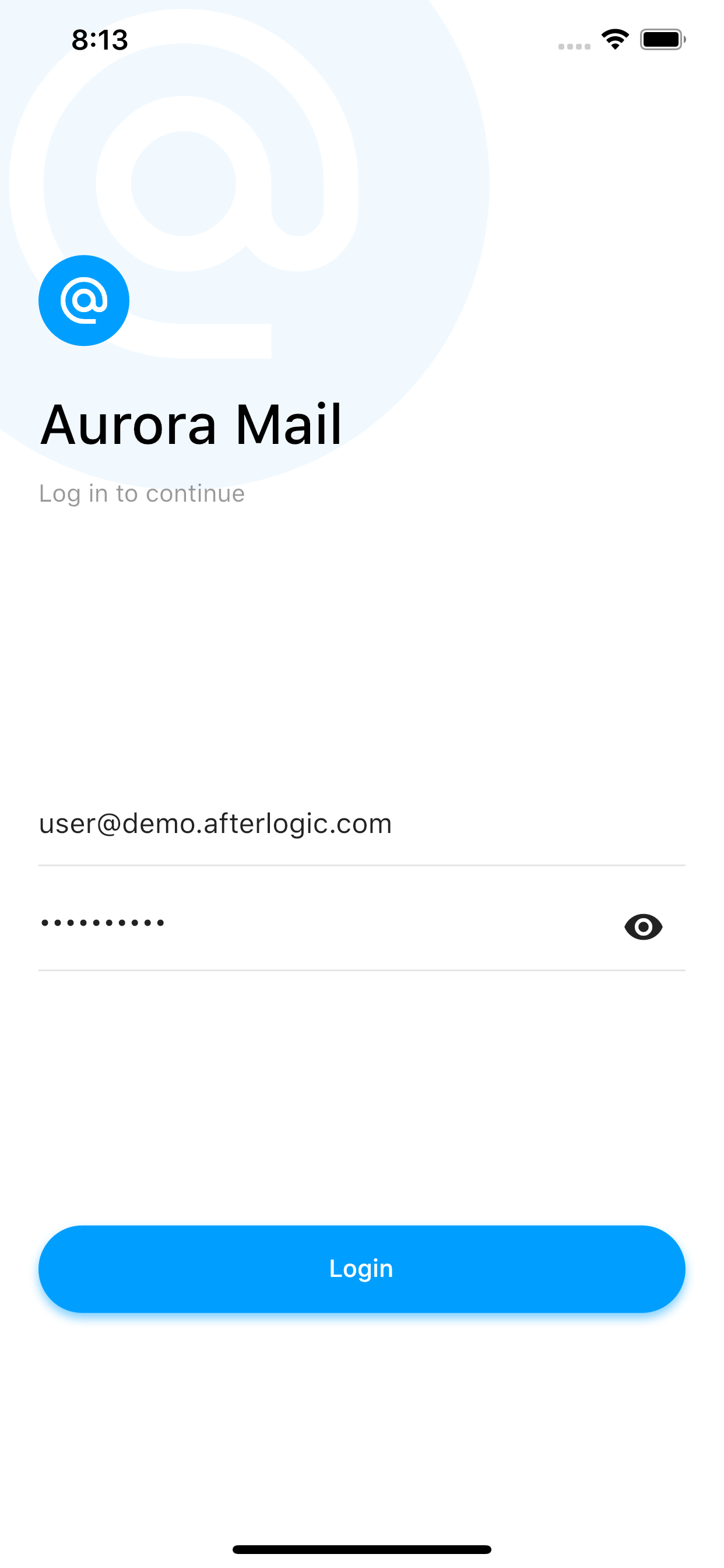The width and height of the screenshot is (724, 1568).
Task: Tap the email field with user@demo.afterlogic.com
Action: click(361, 824)
